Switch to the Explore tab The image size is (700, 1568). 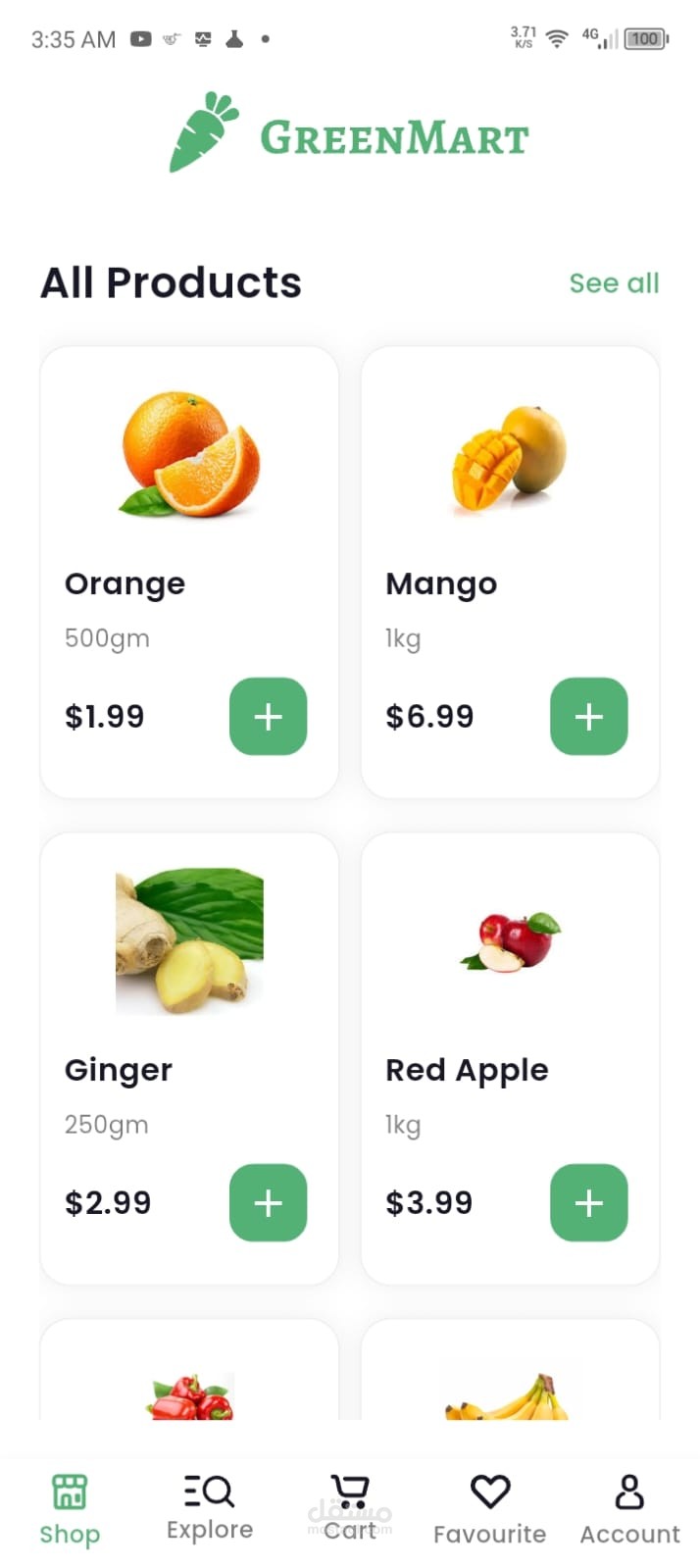210,1510
